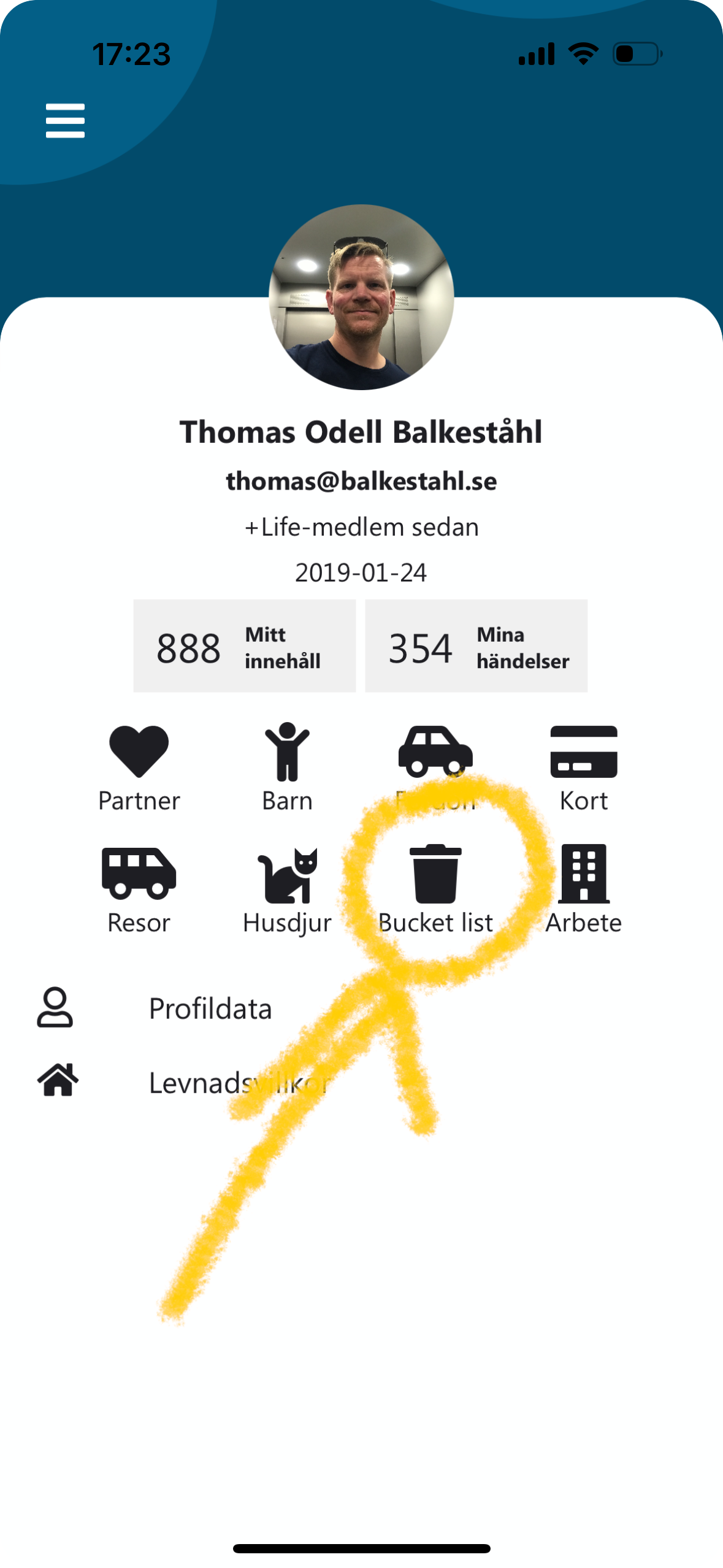
Task: Open Mitt innehåll with 888 items
Action: coord(244,646)
